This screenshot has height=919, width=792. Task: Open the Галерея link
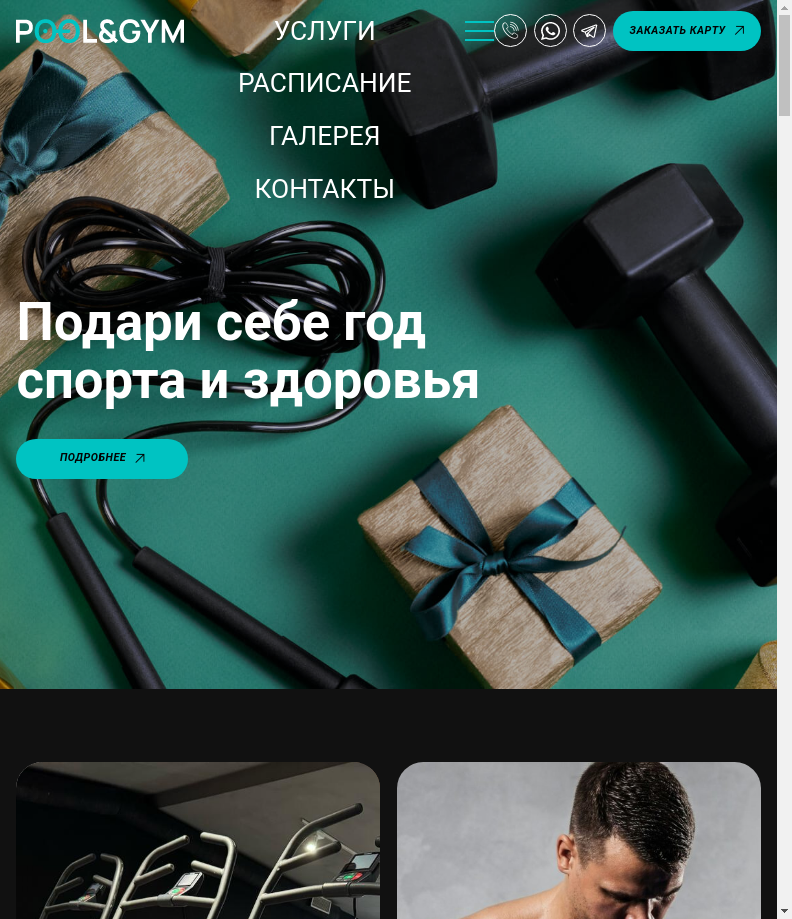325,136
